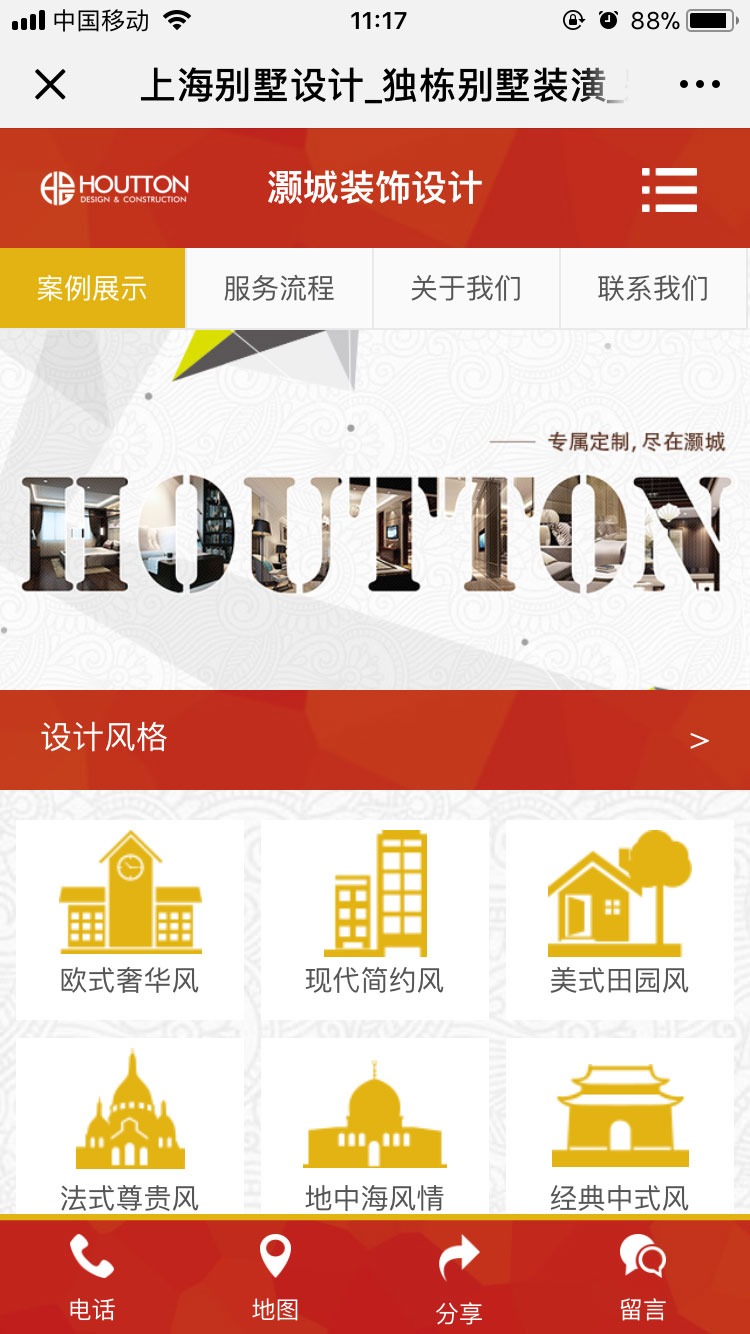This screenshot has height=1334, width=750.
Task: Expand the 设计风格 section arrow
Action: click(x=699, y=740)
